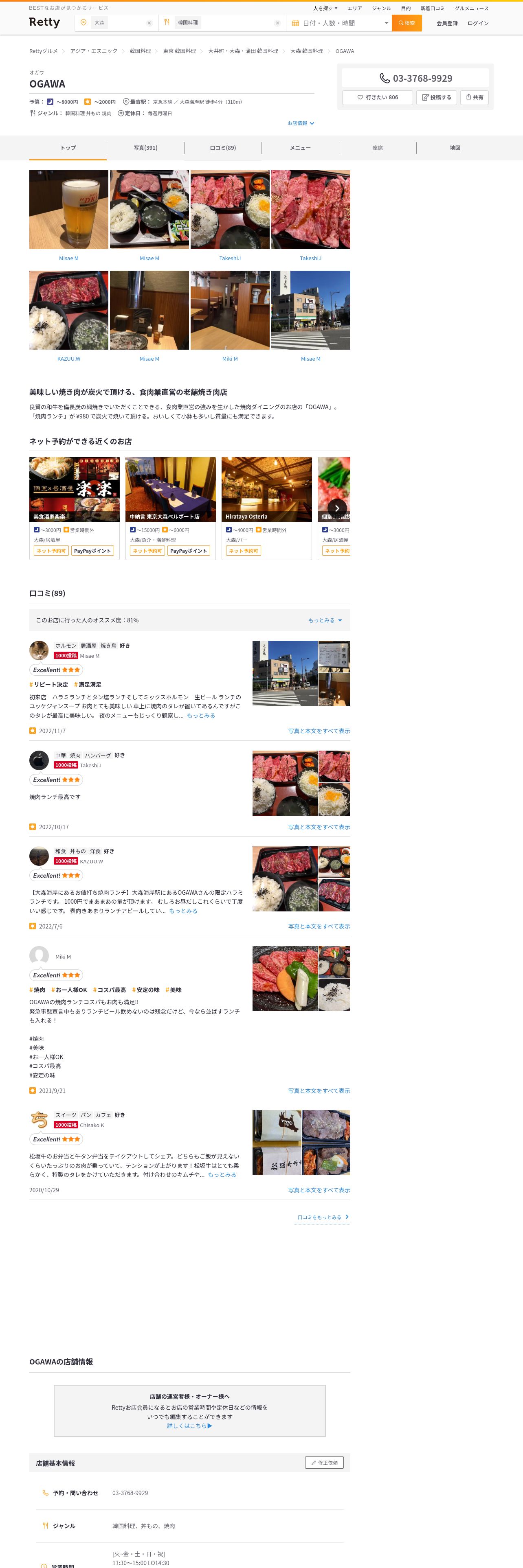
Task: Open the 美食酒家楽楽 restaurant card
Action: click(74, 508)
